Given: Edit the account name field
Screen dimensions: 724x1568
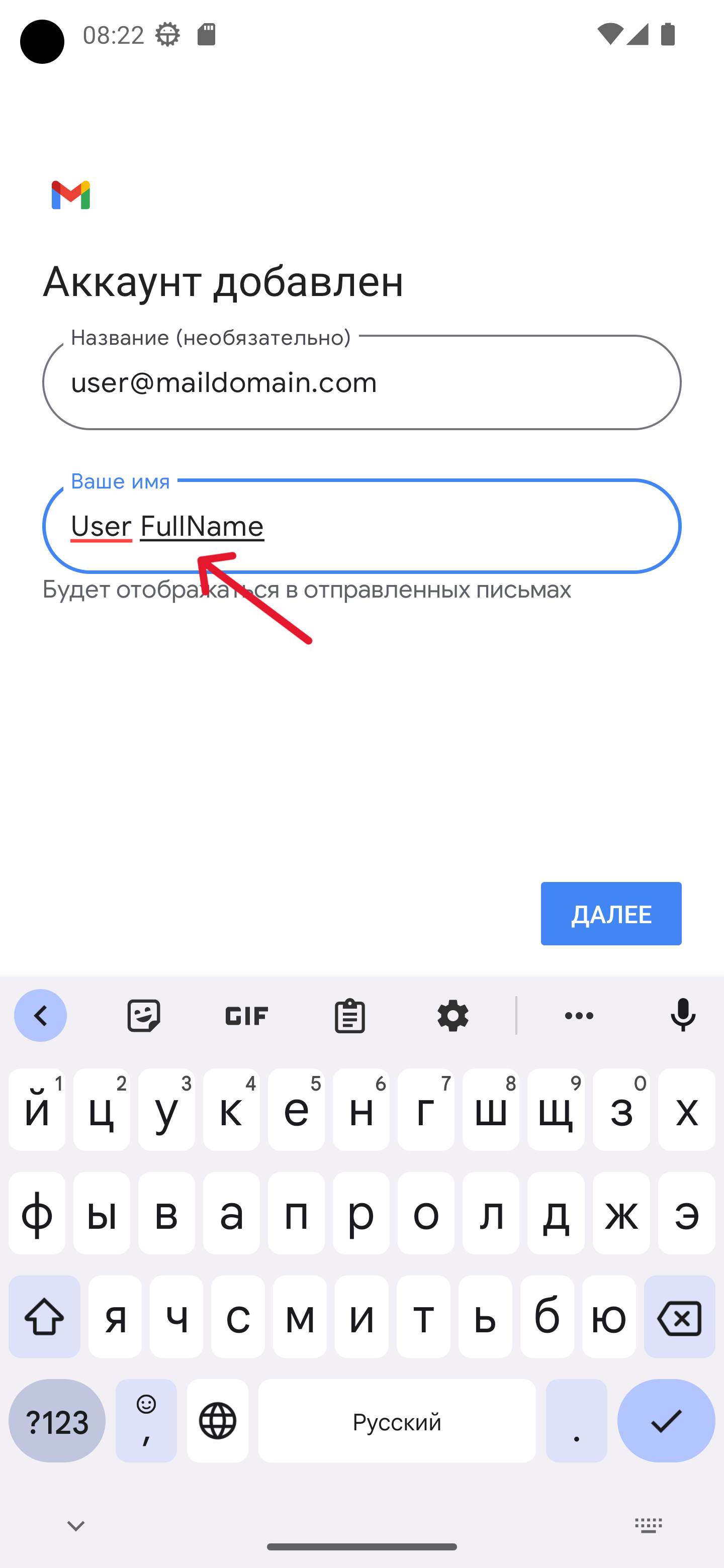Looking at the screenshot, I should (361, 383).
